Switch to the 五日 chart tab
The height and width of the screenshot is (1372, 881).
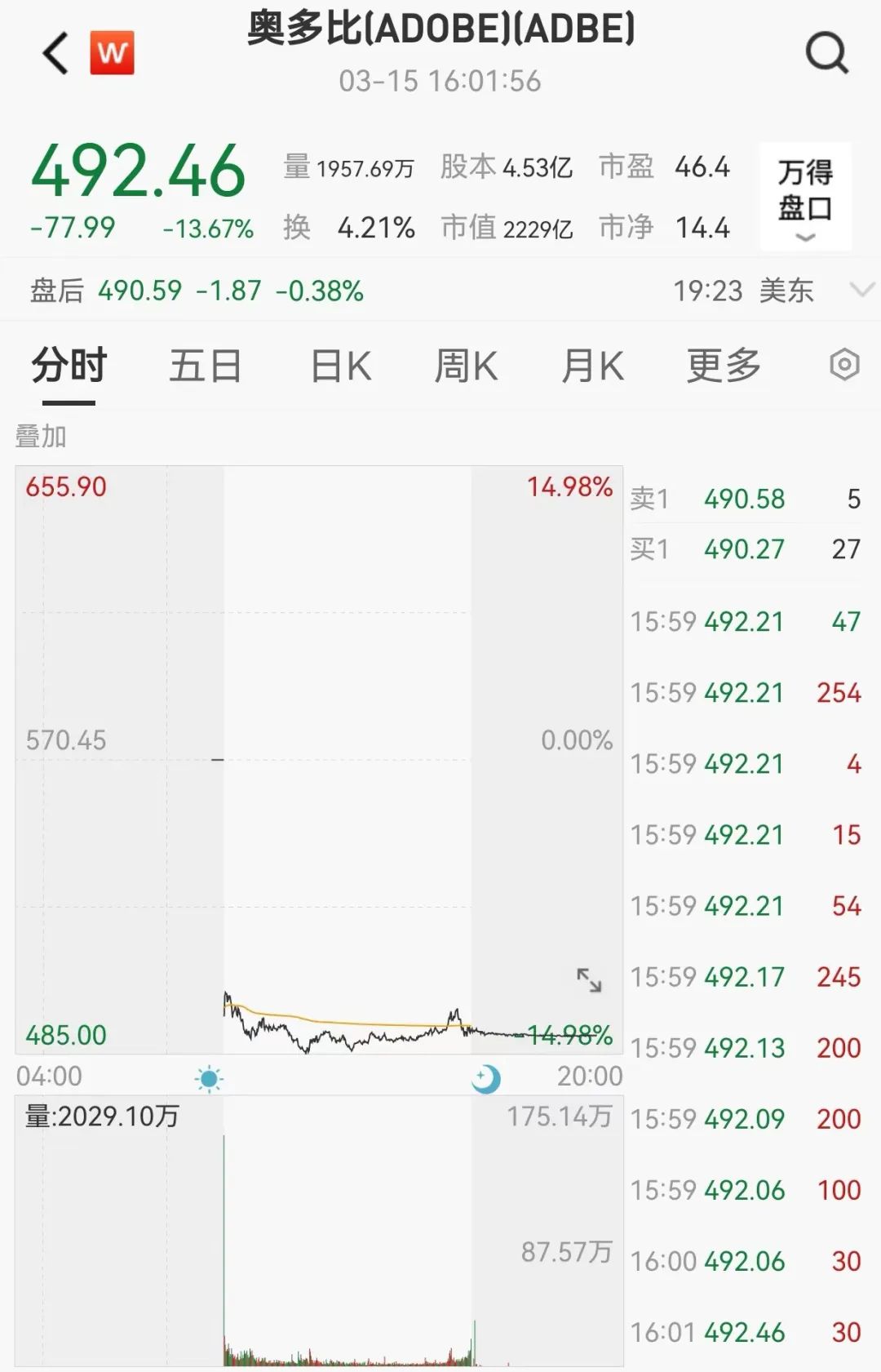tap(206, 365)
